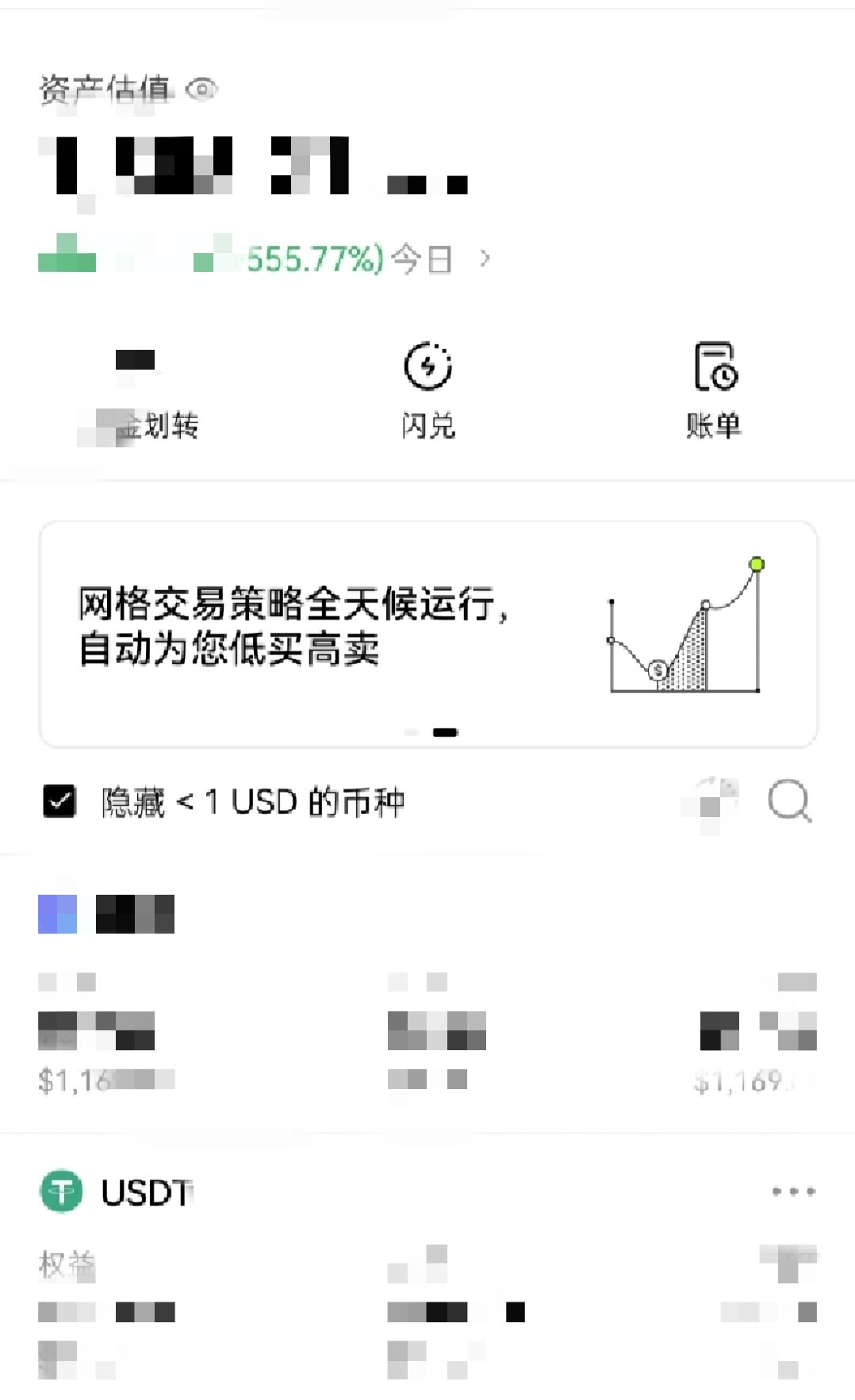Open the USDT asset row

coord(148,1192)
